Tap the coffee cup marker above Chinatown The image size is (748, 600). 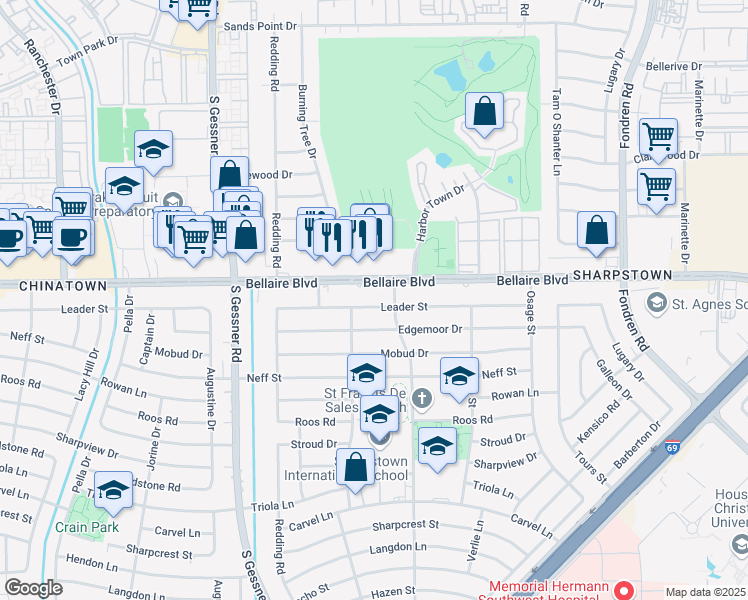(72, 240)
